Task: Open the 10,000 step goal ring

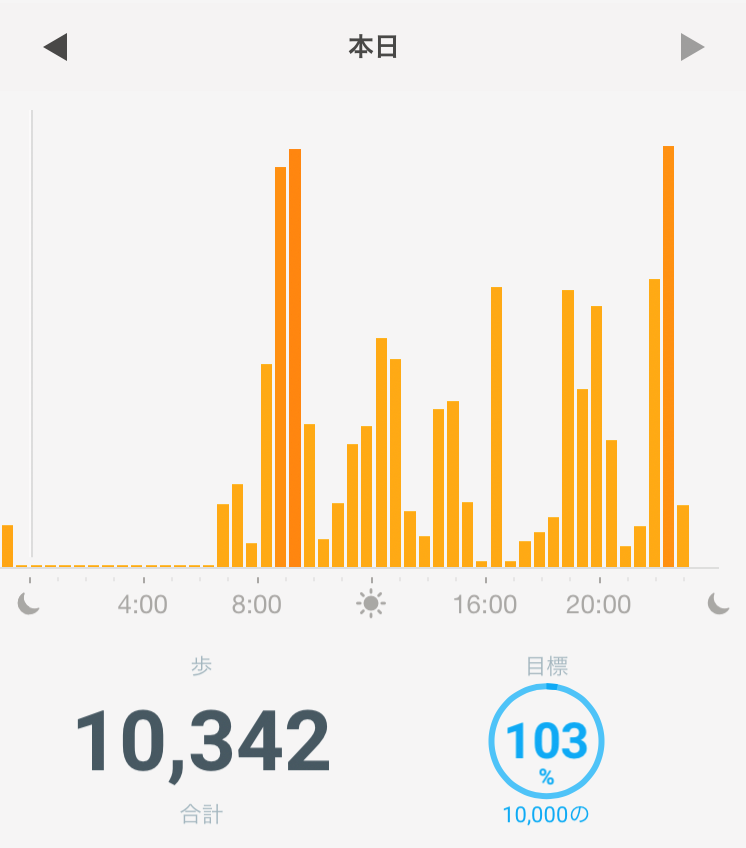Action: pyautogui.click(x=546, y=742)
